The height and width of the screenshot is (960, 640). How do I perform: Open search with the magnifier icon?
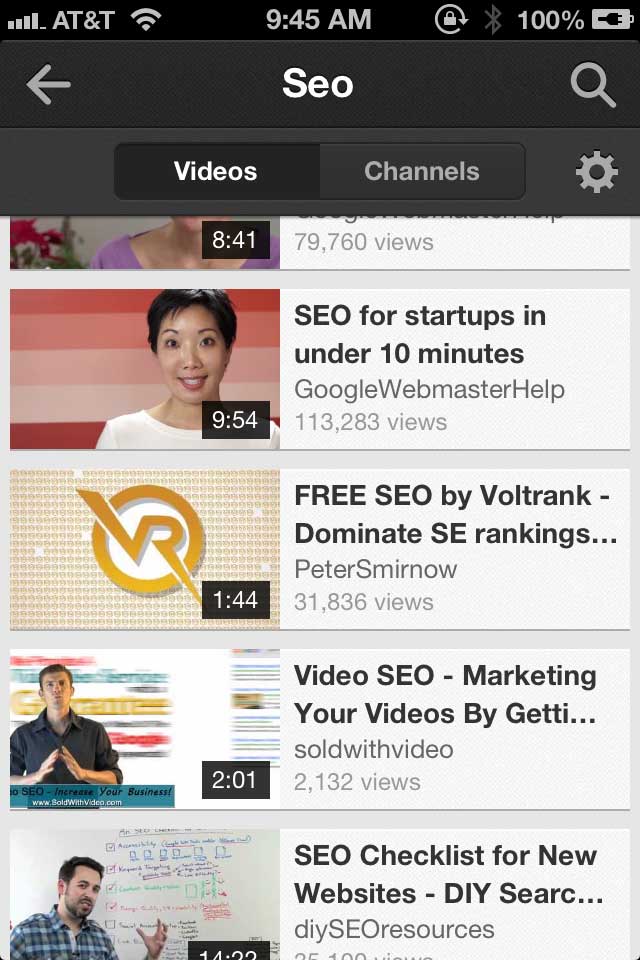[x=592, y=85]
